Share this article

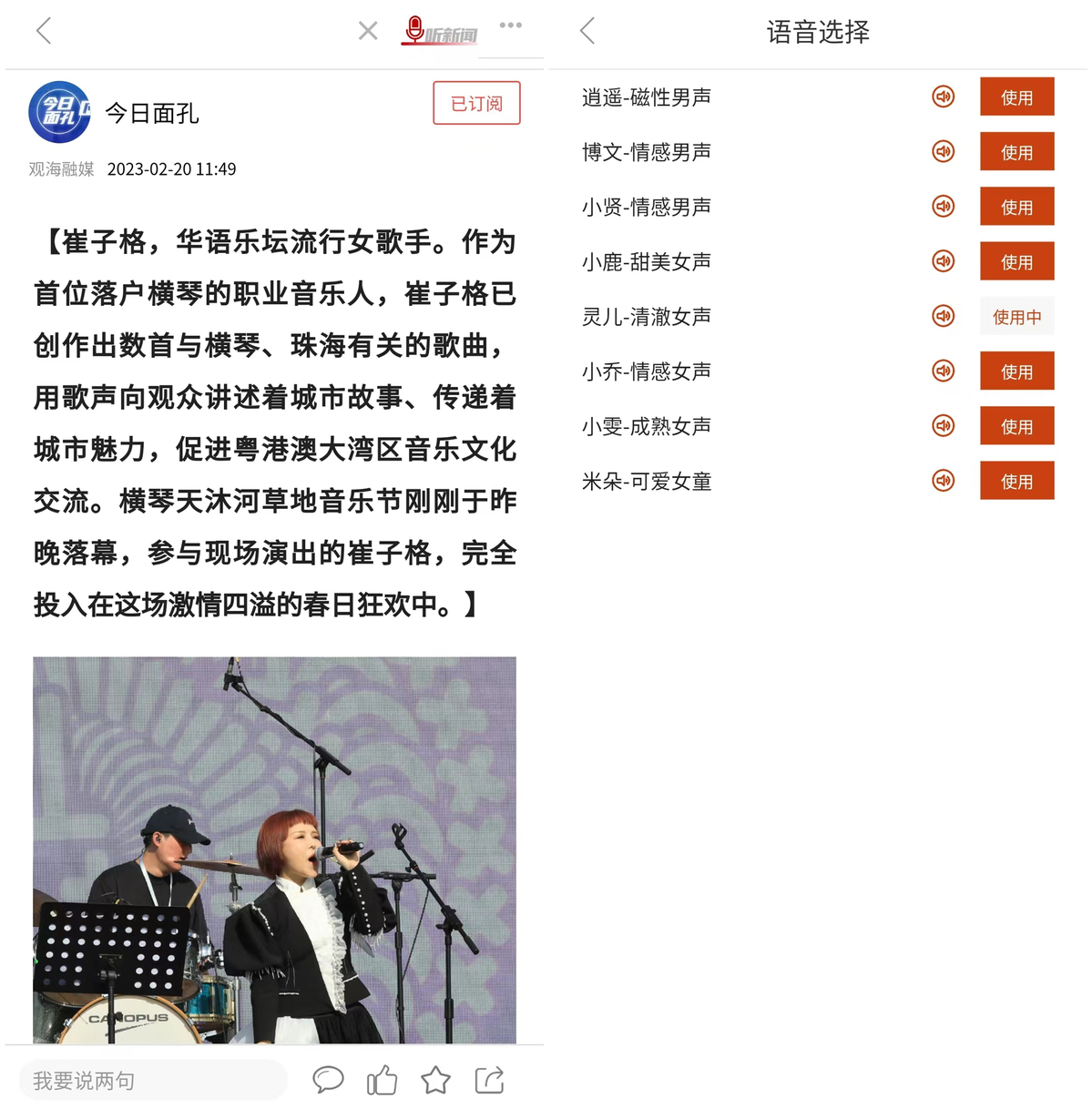coord(489,1080)
